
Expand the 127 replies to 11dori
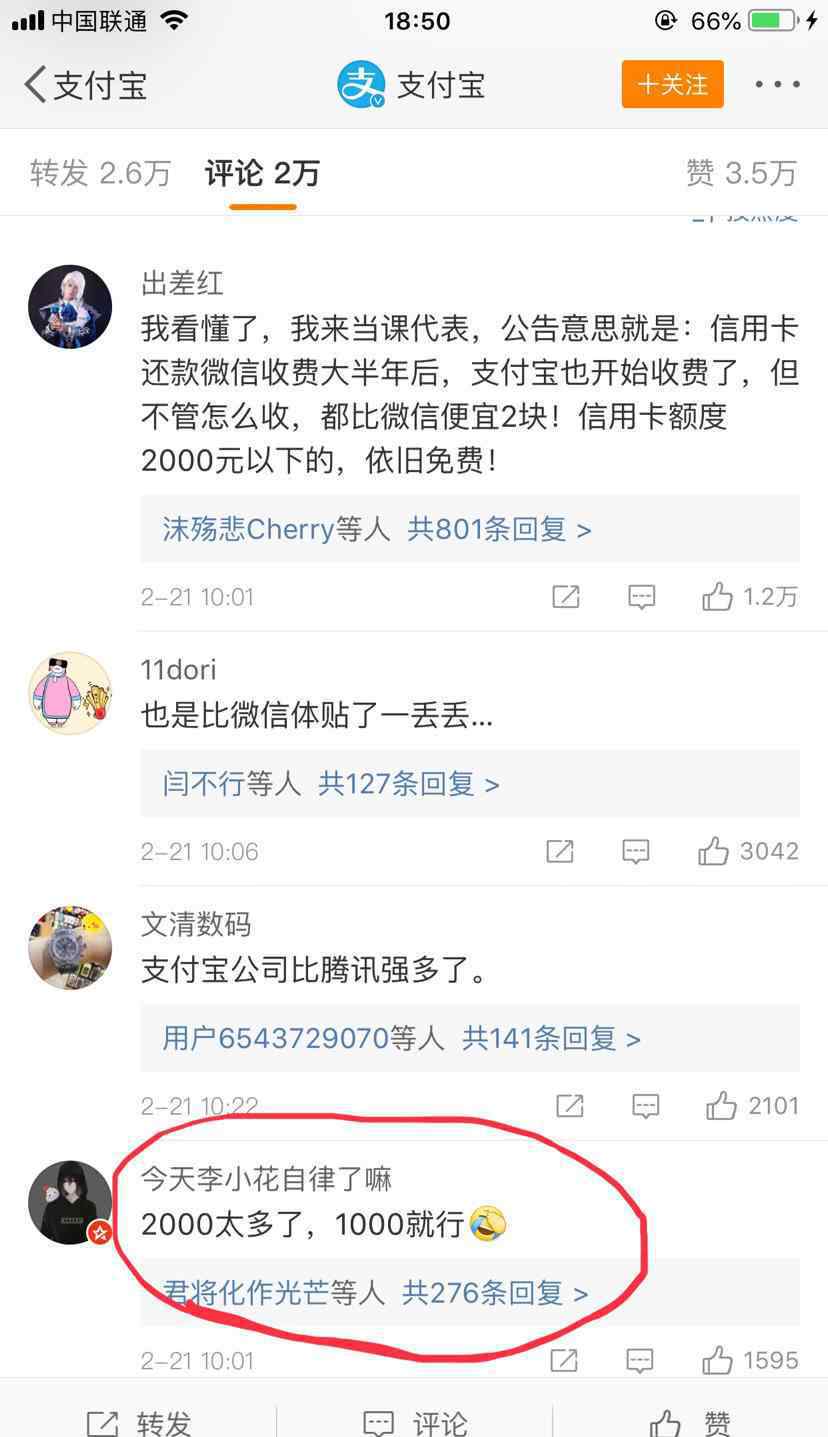[331, 784]
